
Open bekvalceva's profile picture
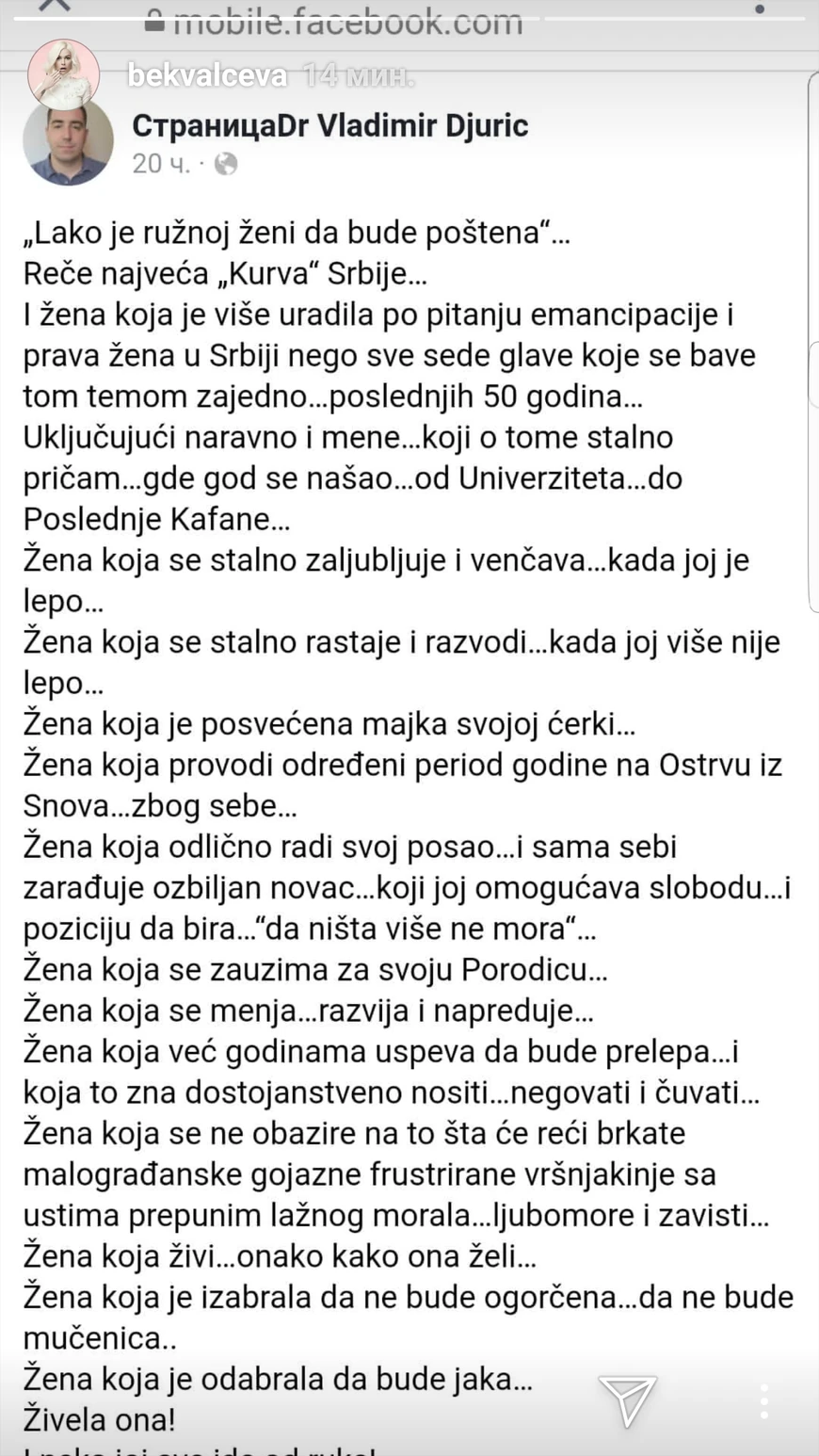click(x=63, y=74)
